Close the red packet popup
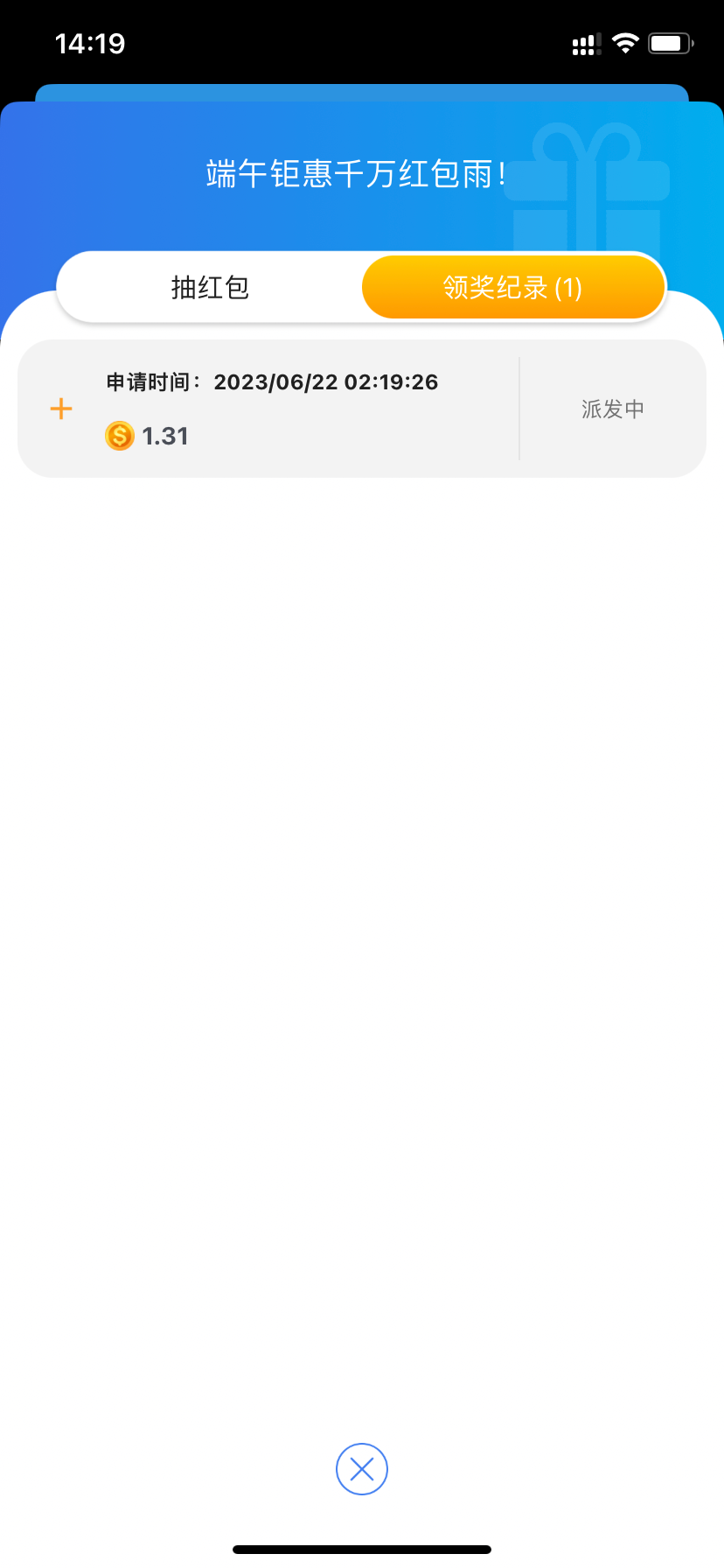 pyautogui.click(x=362, y=1469)
